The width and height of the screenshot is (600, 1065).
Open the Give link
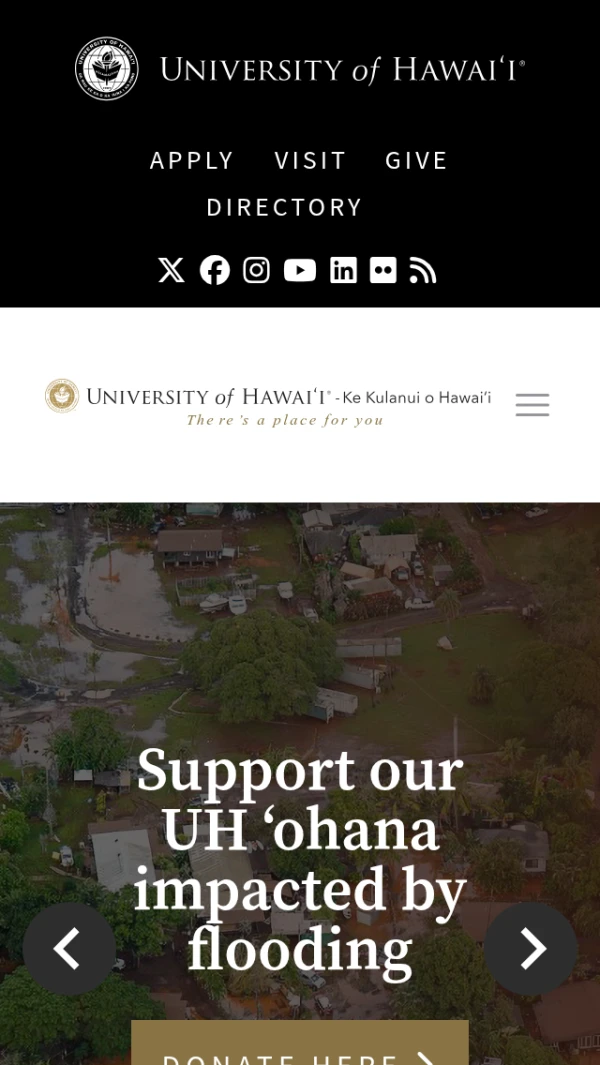pyautogui.click(x=416, y=160)
